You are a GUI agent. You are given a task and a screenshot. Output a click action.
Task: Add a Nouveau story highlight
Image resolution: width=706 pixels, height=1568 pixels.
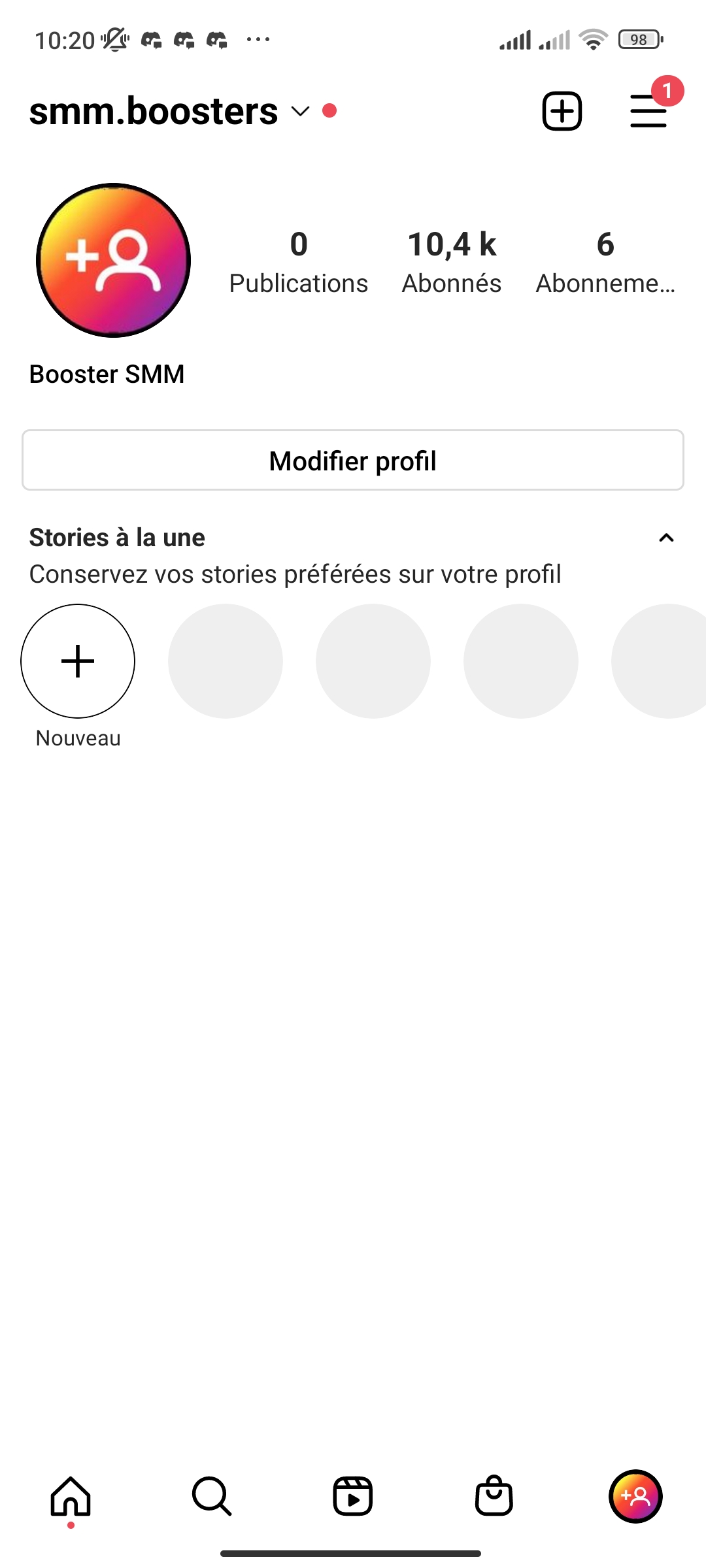(x=78, y=661)
